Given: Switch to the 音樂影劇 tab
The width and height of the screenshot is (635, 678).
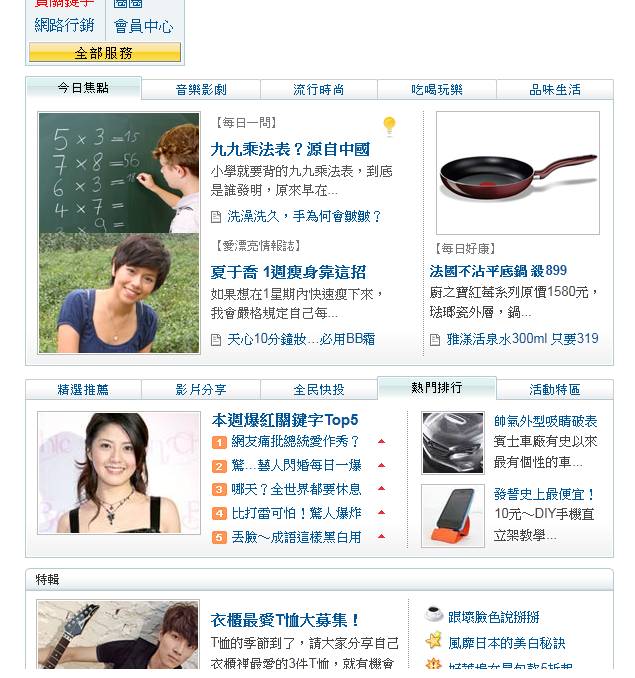Looking at the screenshot, I should [x=201, y=90].
